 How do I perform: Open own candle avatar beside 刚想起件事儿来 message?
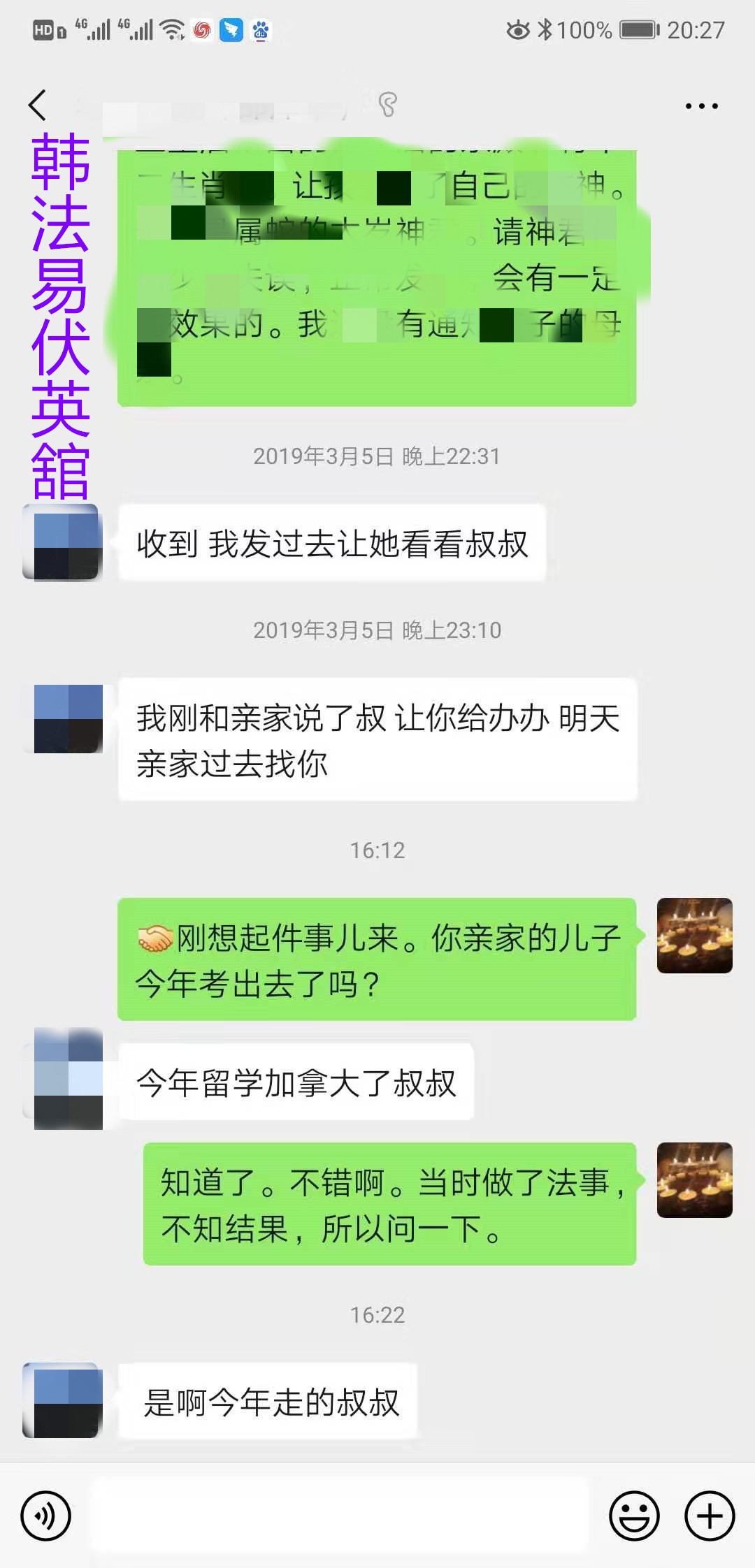pyautogui.click(x=695, y=936)
